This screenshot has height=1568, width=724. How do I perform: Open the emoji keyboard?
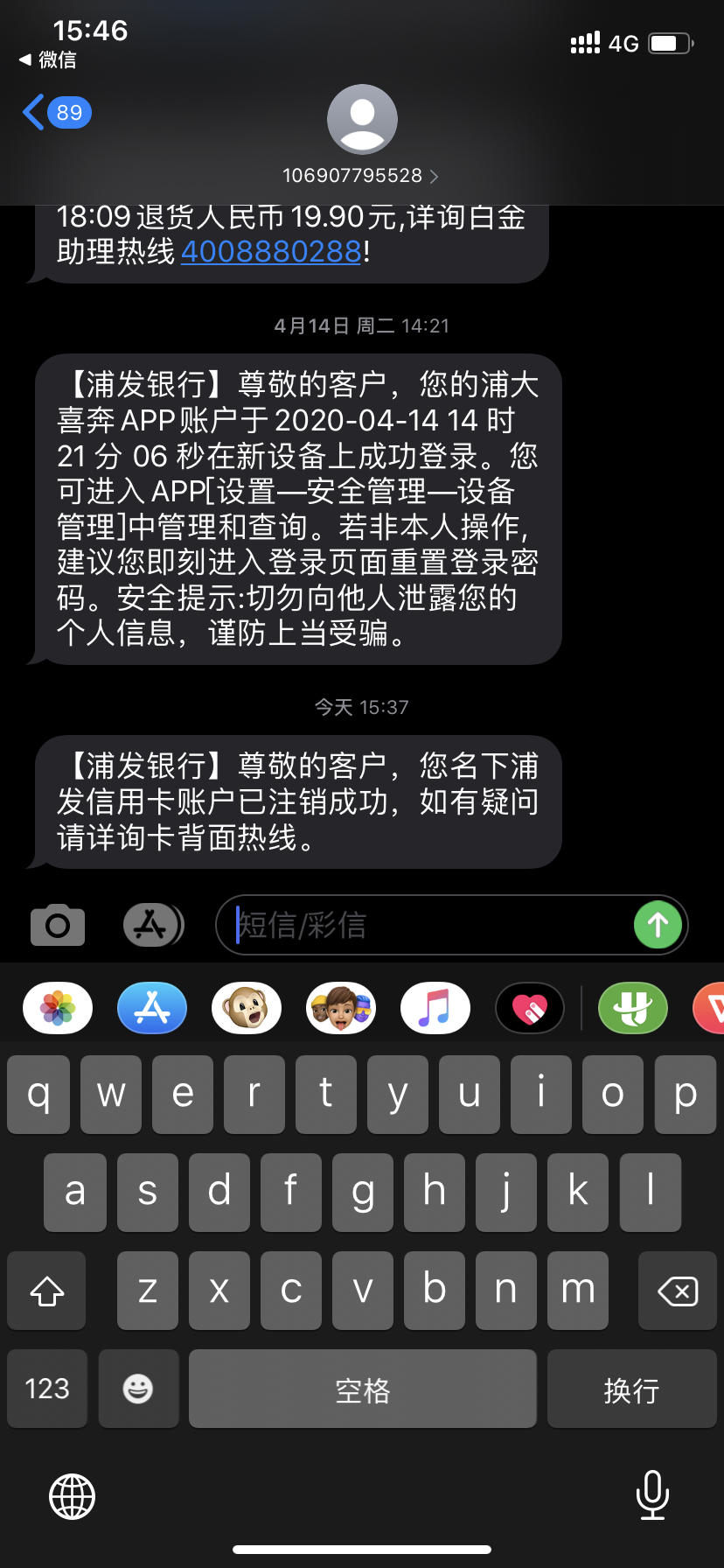[x=138, y=1389]
